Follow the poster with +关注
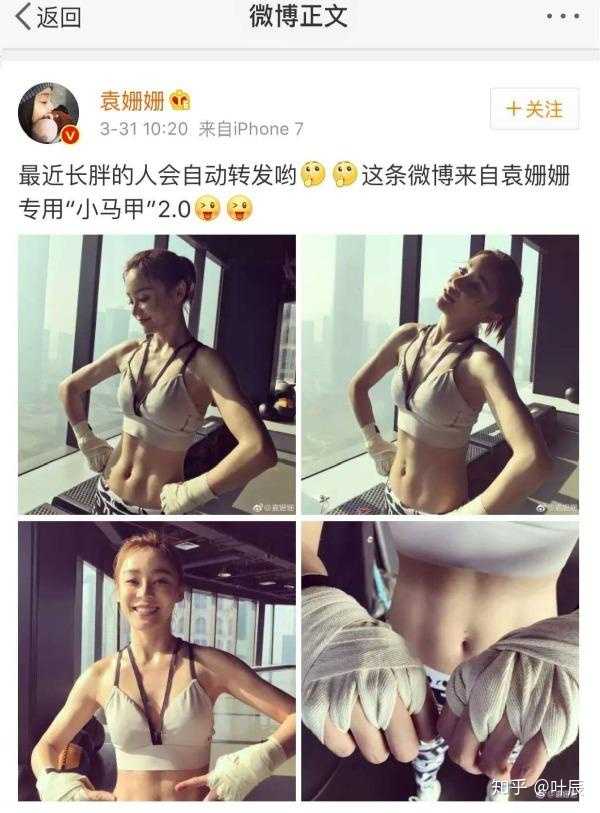 534,109
